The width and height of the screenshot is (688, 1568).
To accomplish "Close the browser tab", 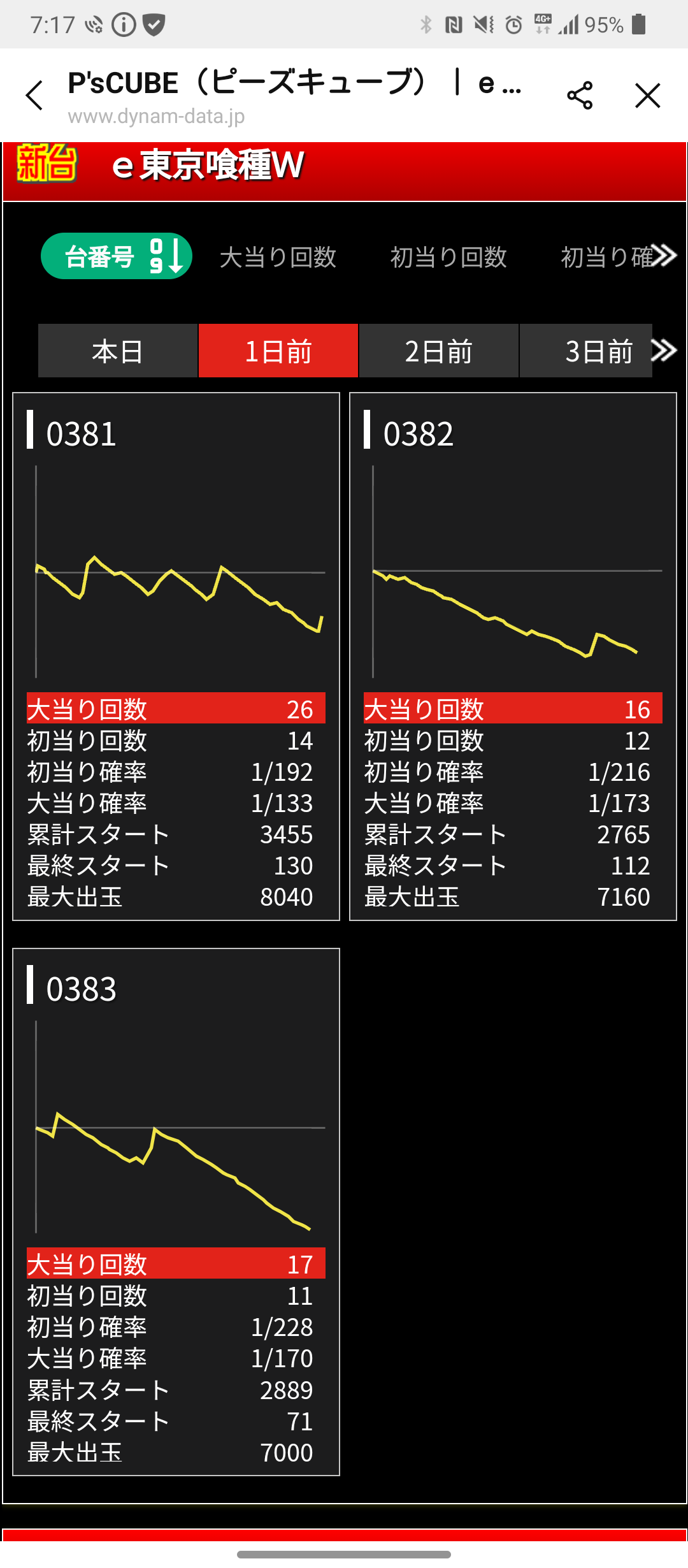I will pyautogui.click(x=648, y=96).
